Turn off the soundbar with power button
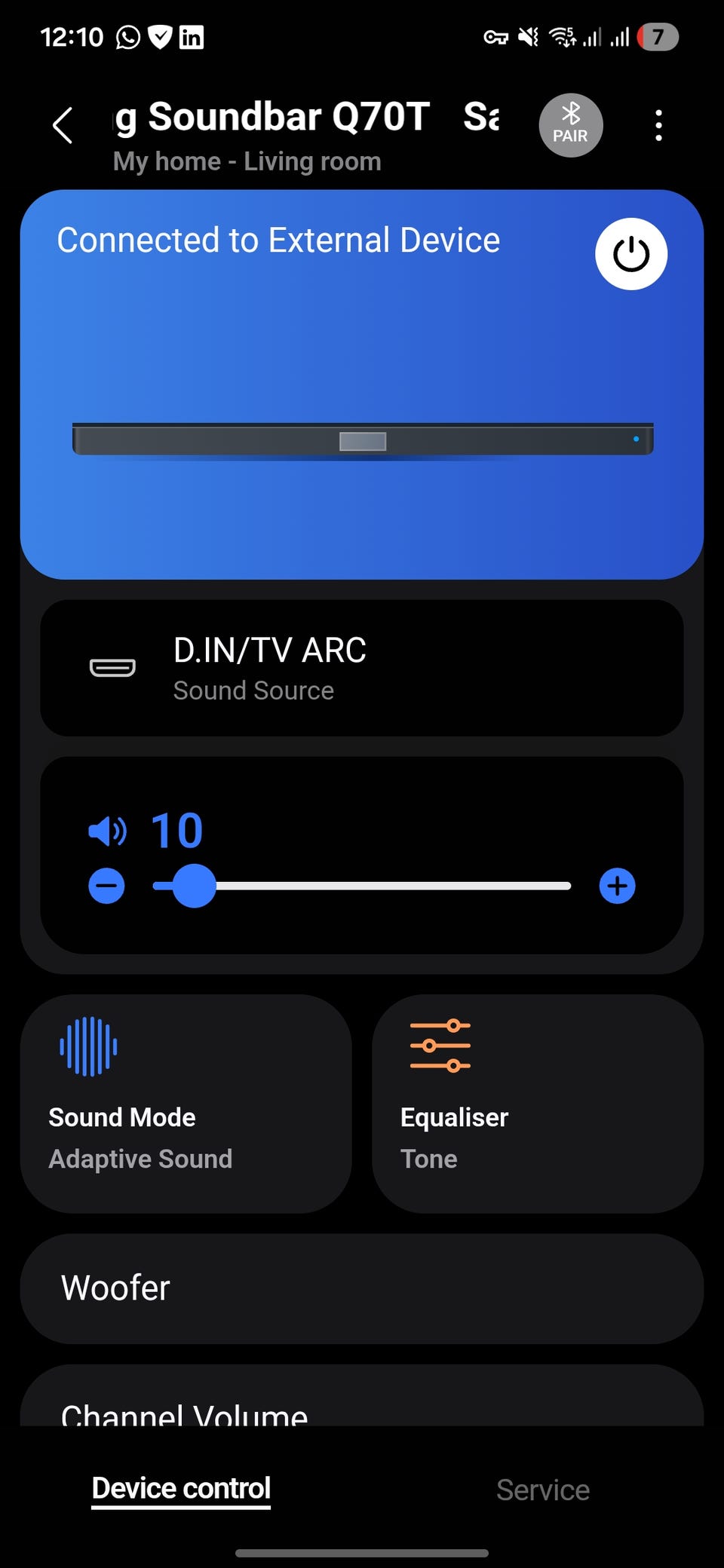Image resolution: width=724 pixels, height=1568 pixels. [x=630, y=254]
